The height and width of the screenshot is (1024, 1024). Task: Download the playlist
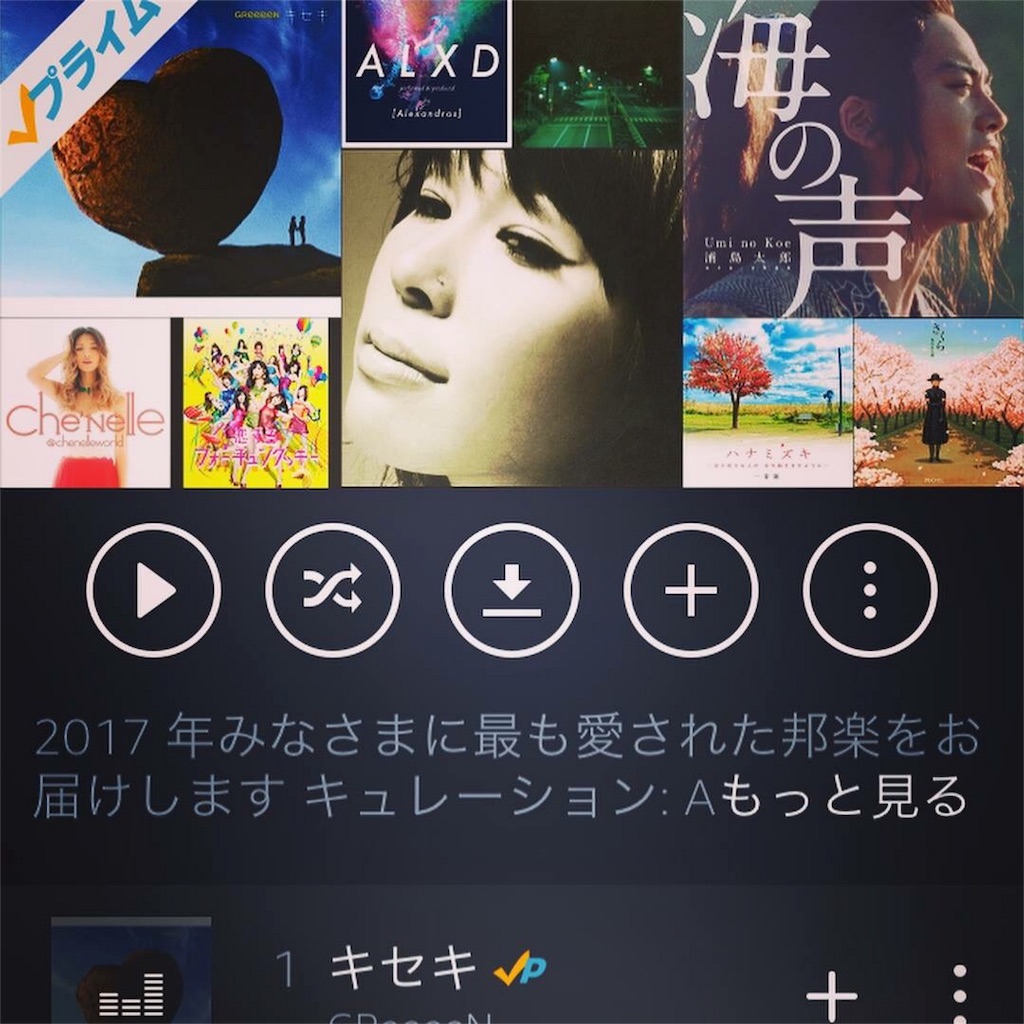click(x=512, y=590)
